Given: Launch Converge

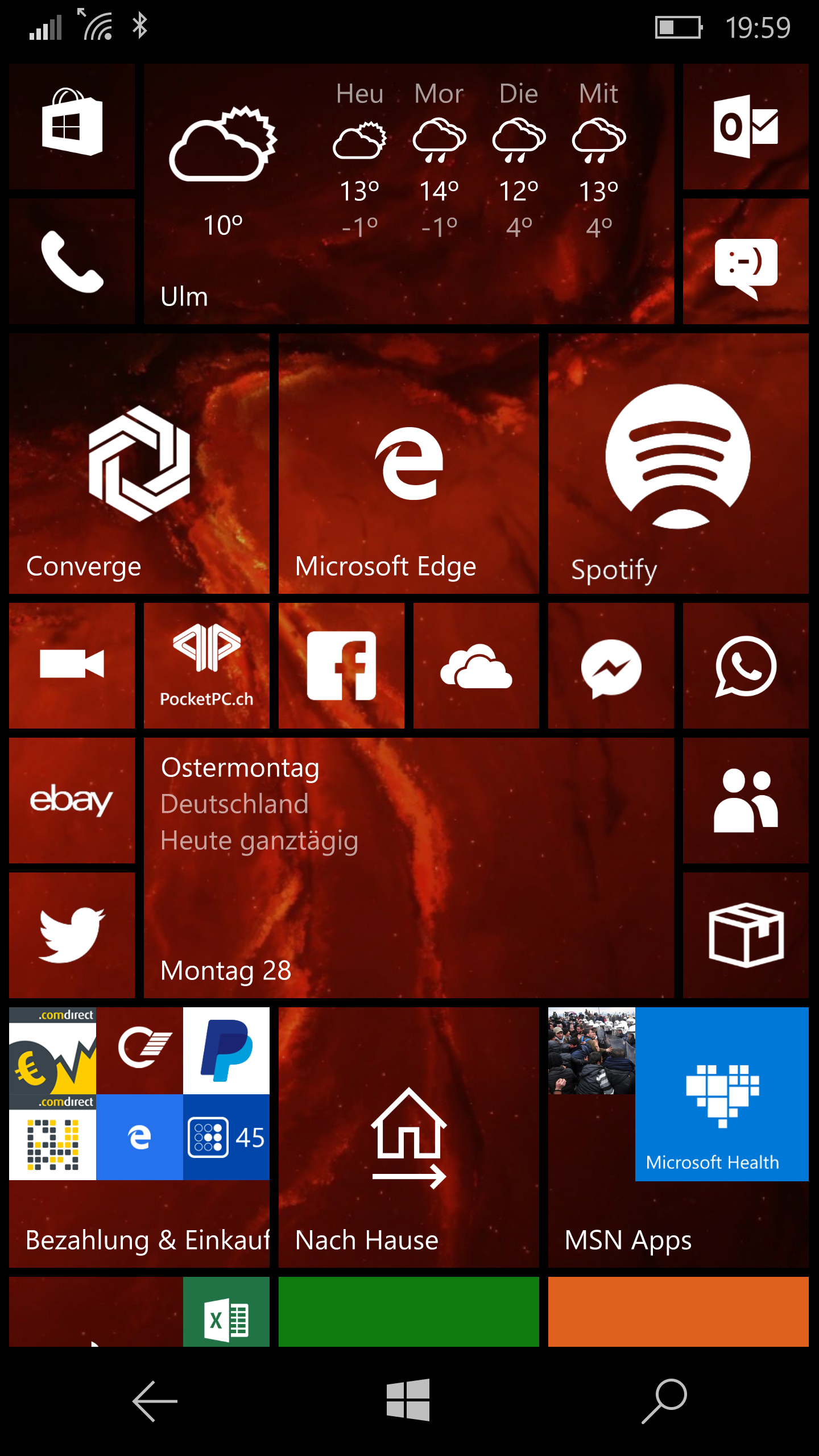Looking at the screenshot, I should pos(139,464).
